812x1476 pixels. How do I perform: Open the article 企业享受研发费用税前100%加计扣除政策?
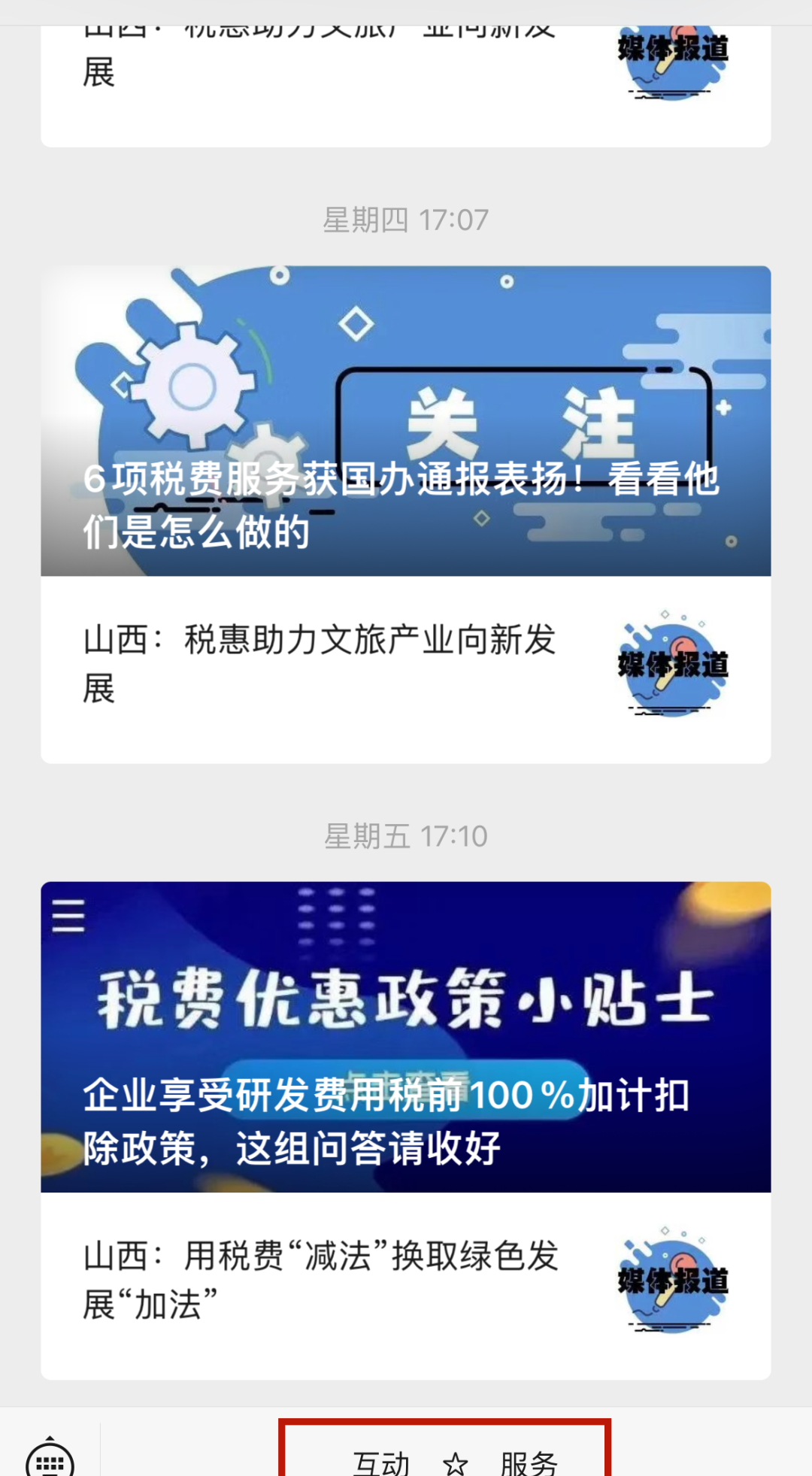click(406, 1038)
